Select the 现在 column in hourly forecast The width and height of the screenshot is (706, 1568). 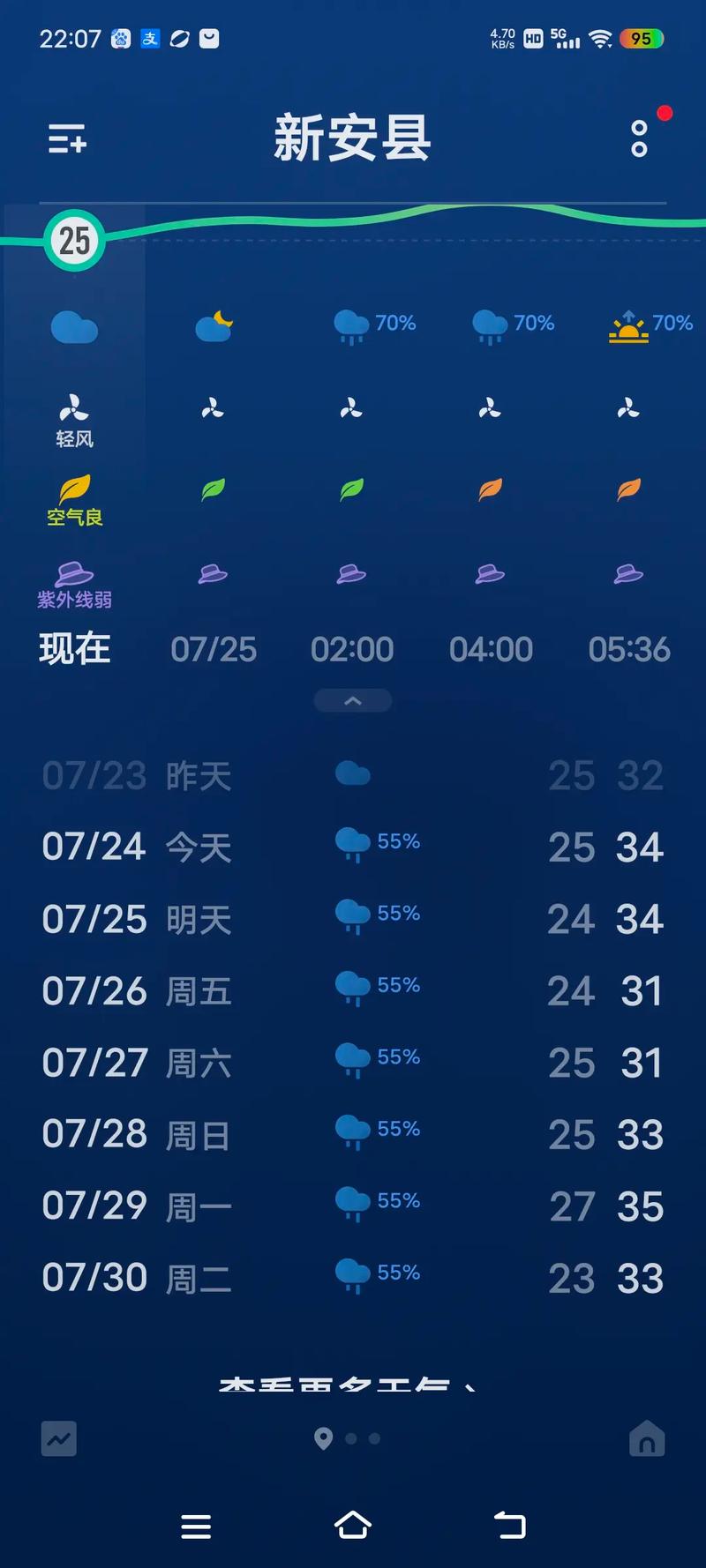pyautogui.click(x=75, y=648)
